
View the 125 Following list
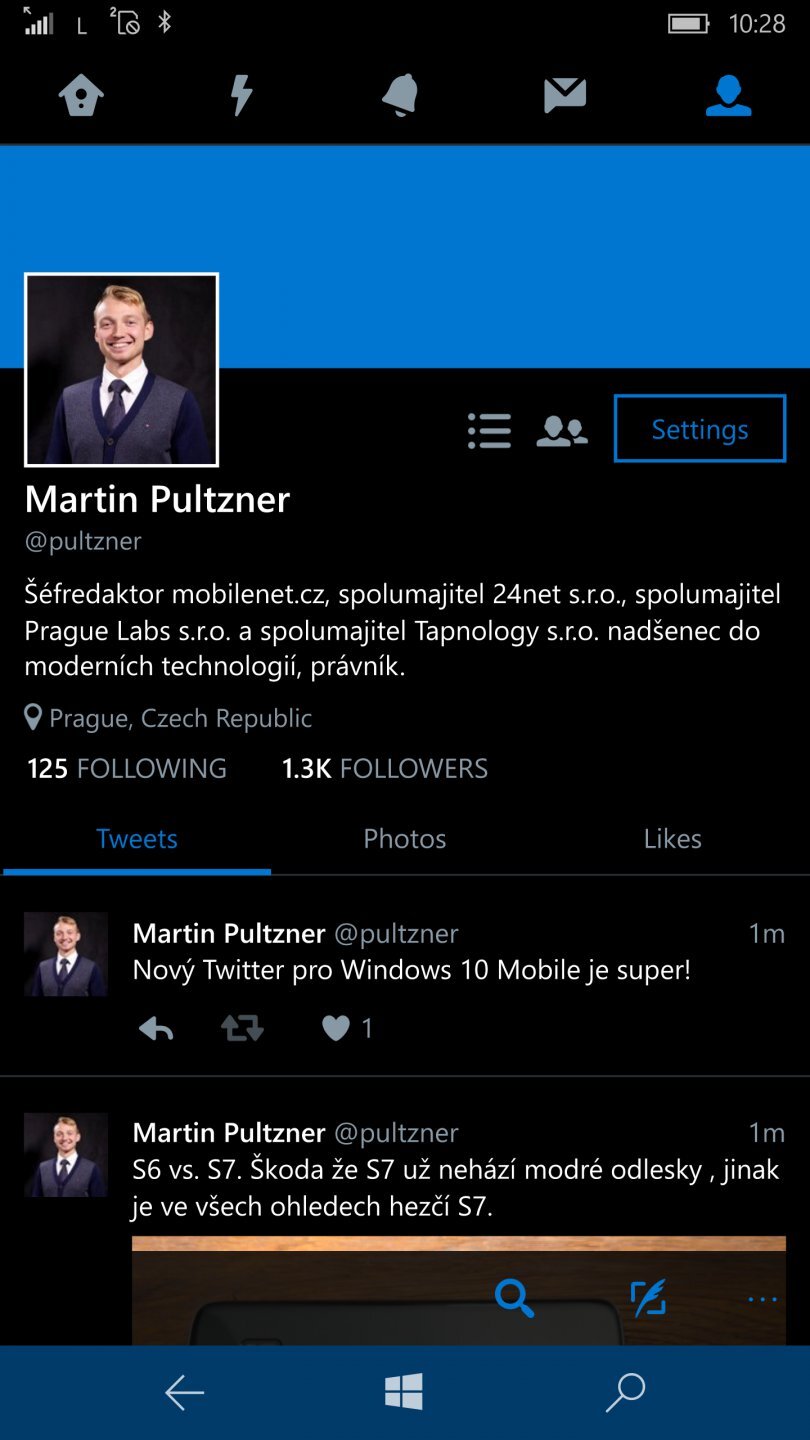point(125,768)
